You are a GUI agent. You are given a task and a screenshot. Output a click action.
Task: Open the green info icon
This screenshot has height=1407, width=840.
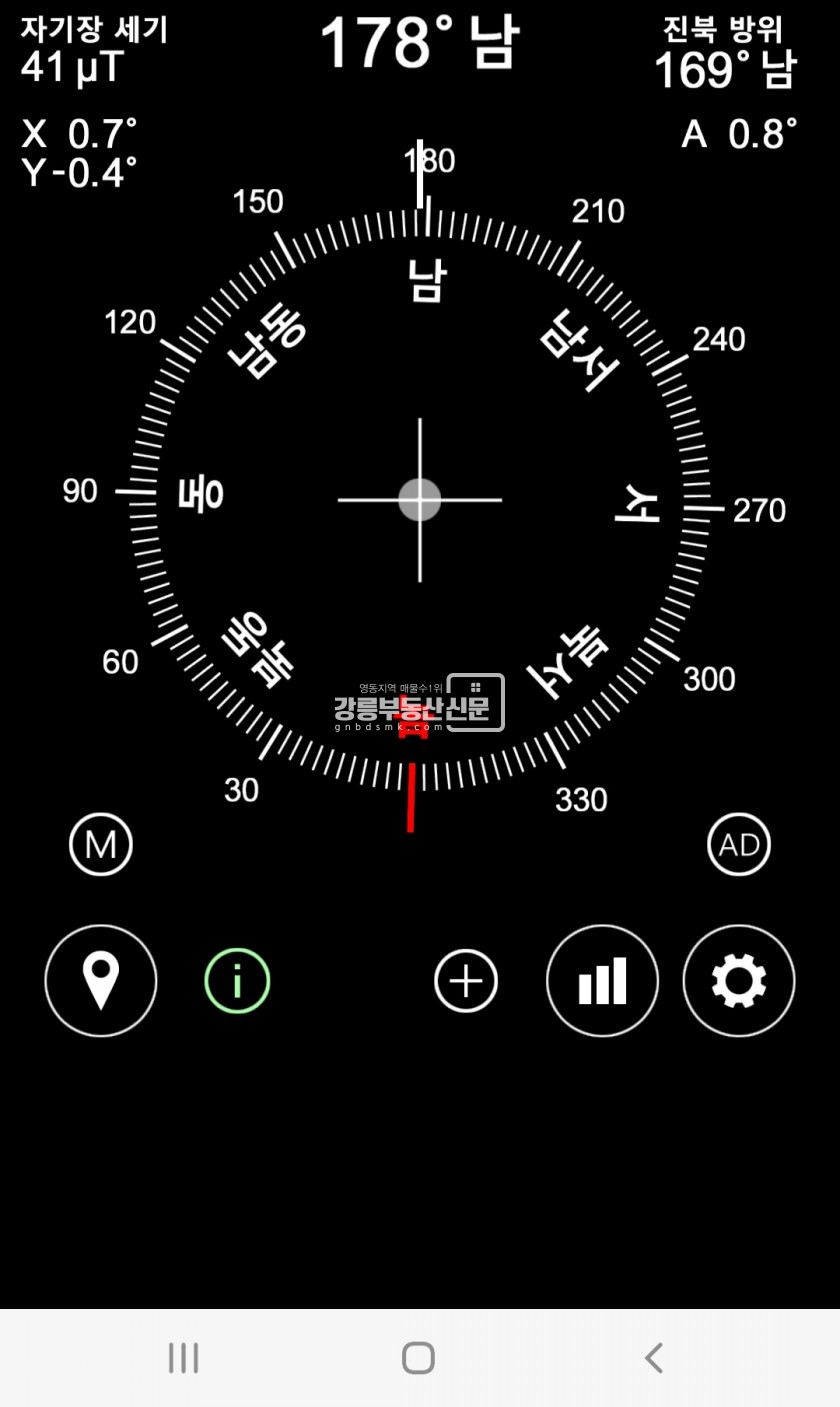pyautogui.click(x=237, y=980)
